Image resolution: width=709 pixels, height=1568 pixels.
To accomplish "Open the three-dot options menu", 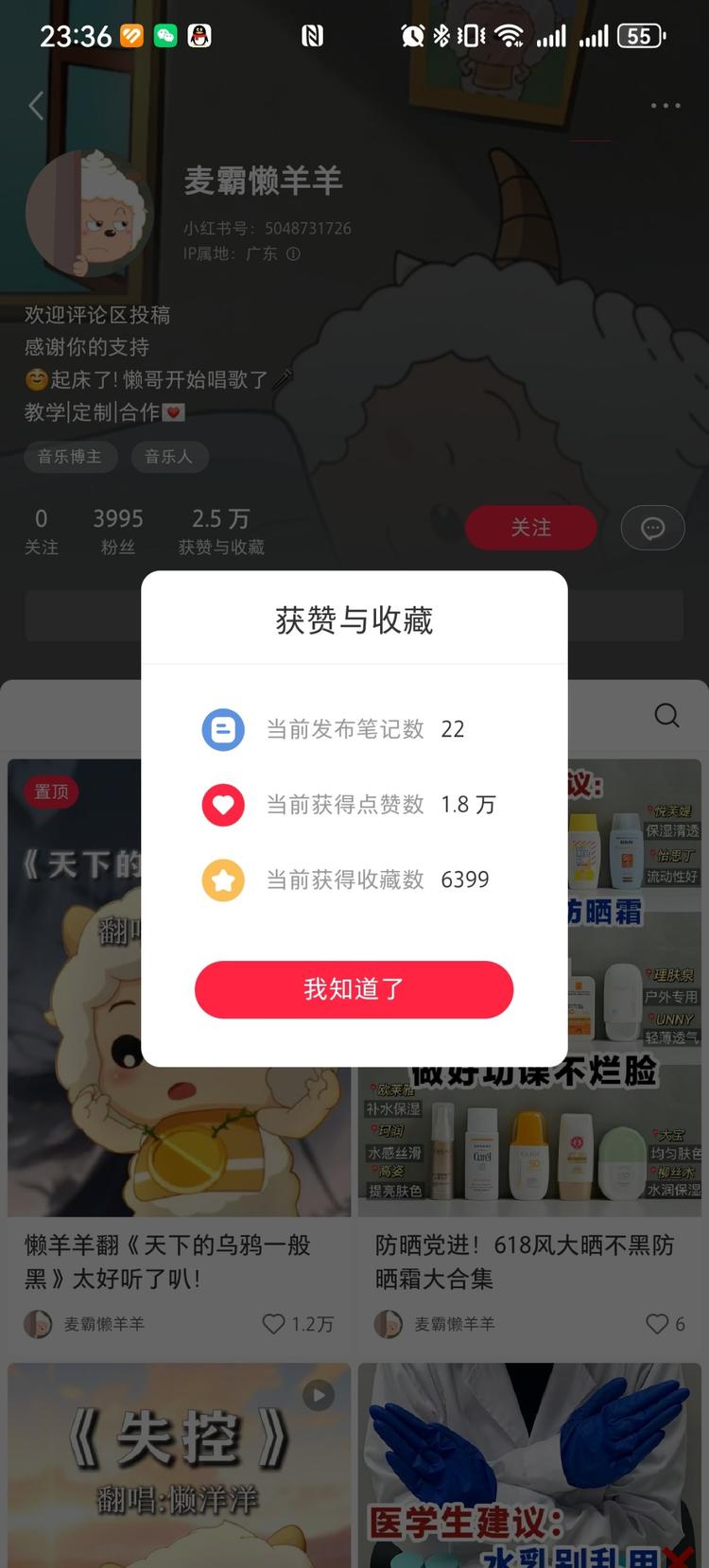I will (x=665, y=105).
